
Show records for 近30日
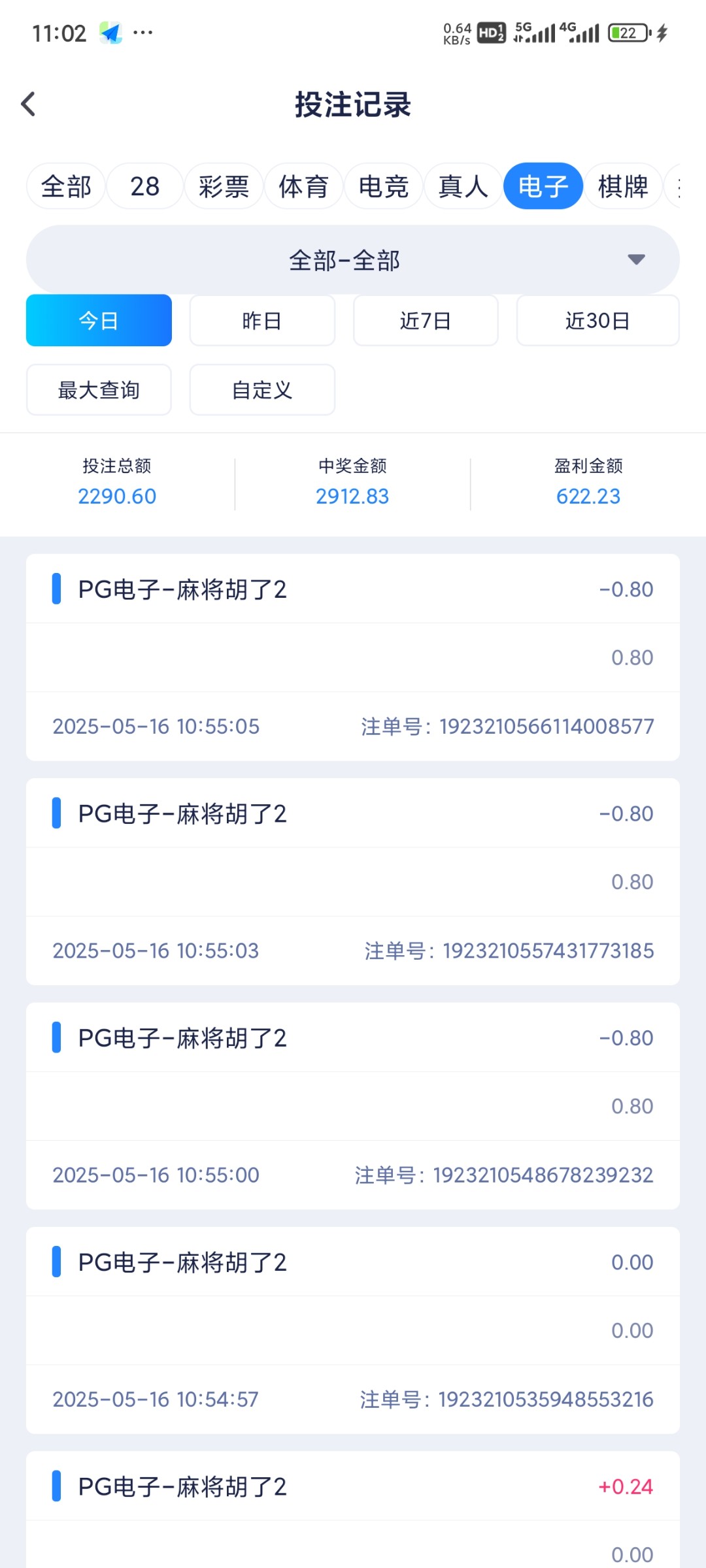[597, 321]
